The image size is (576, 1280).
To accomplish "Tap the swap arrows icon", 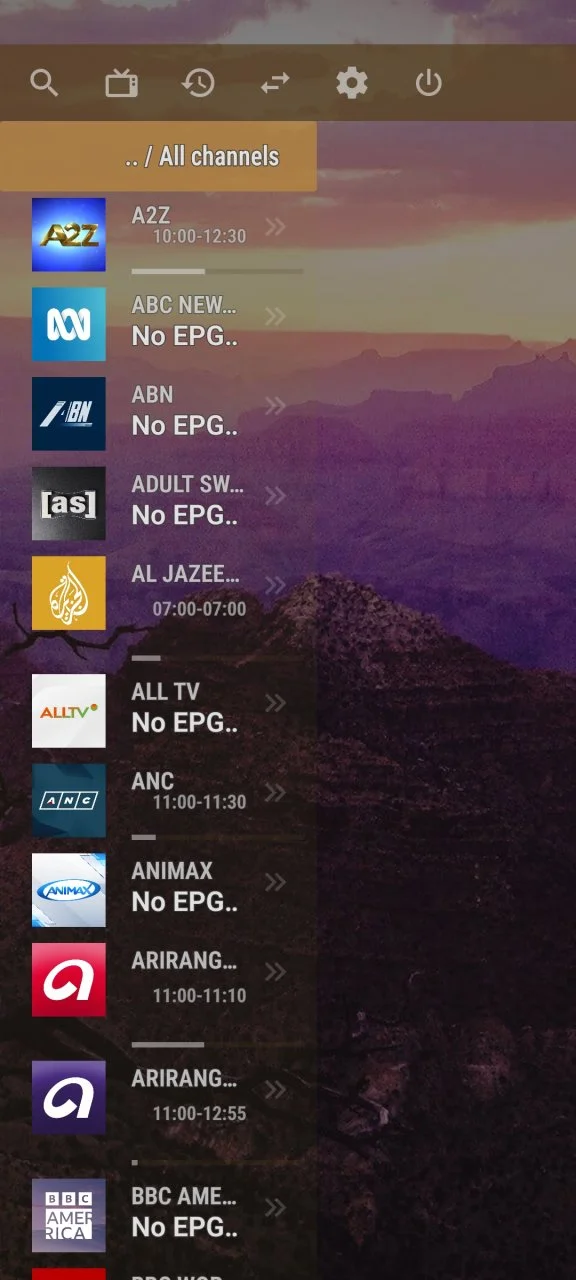I will (275, 83).
